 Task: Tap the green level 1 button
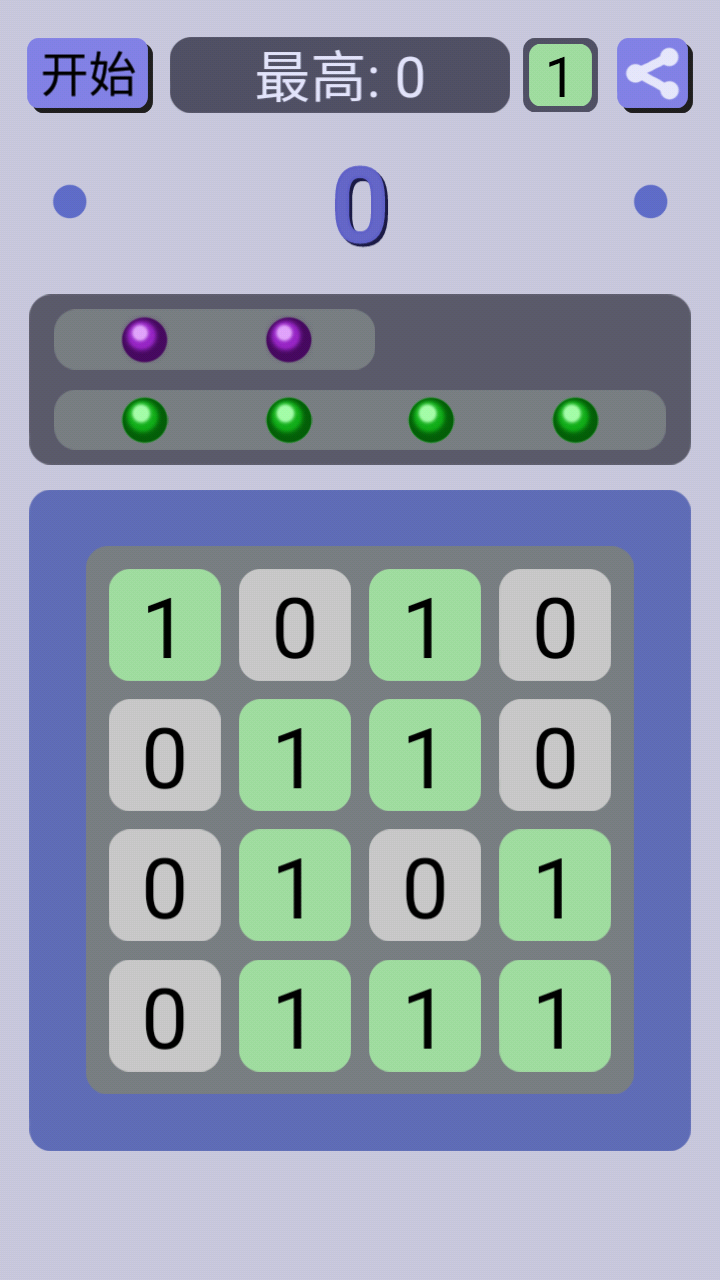coord(560,75)
